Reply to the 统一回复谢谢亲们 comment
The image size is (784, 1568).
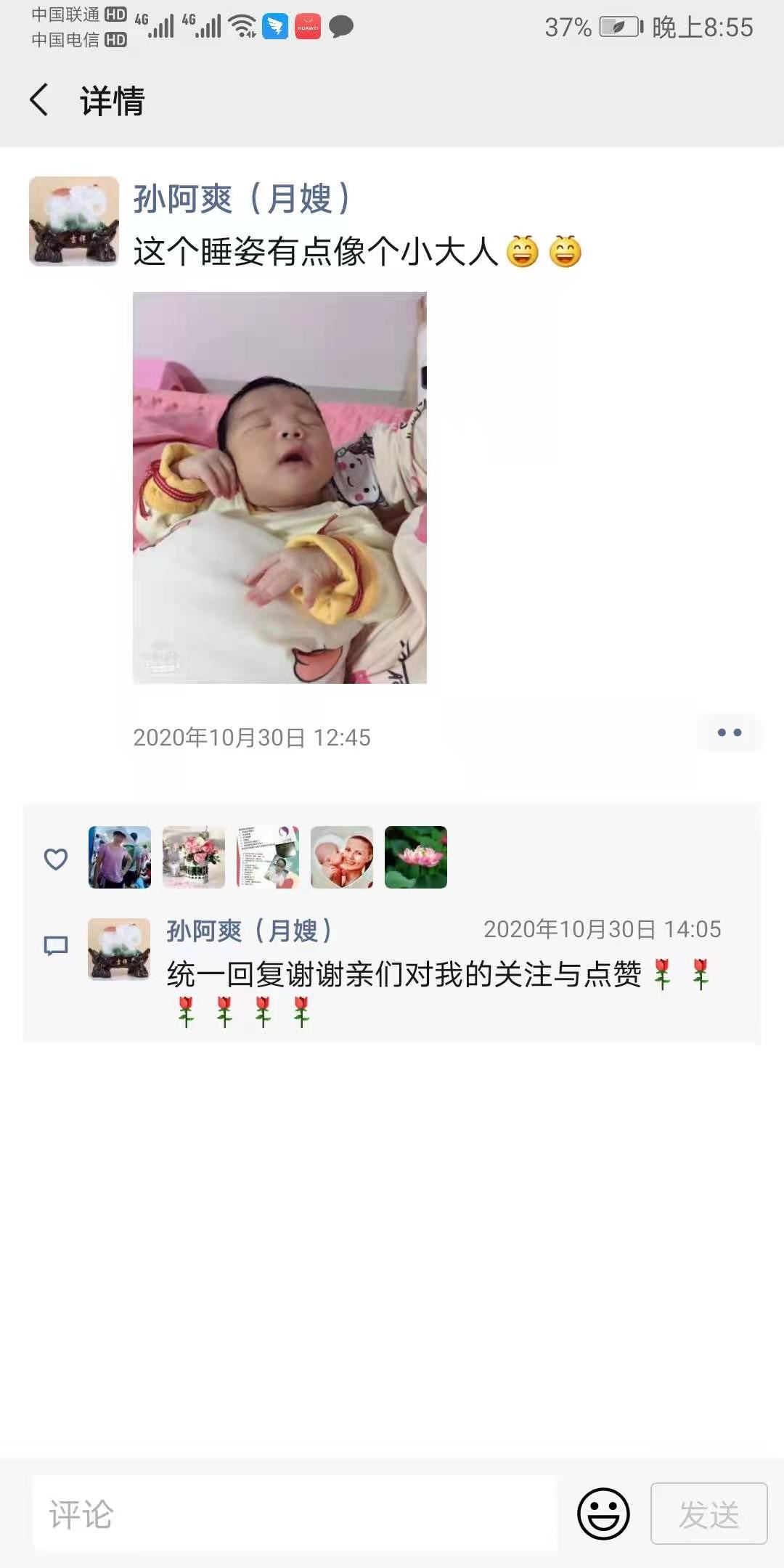point(404,974)
